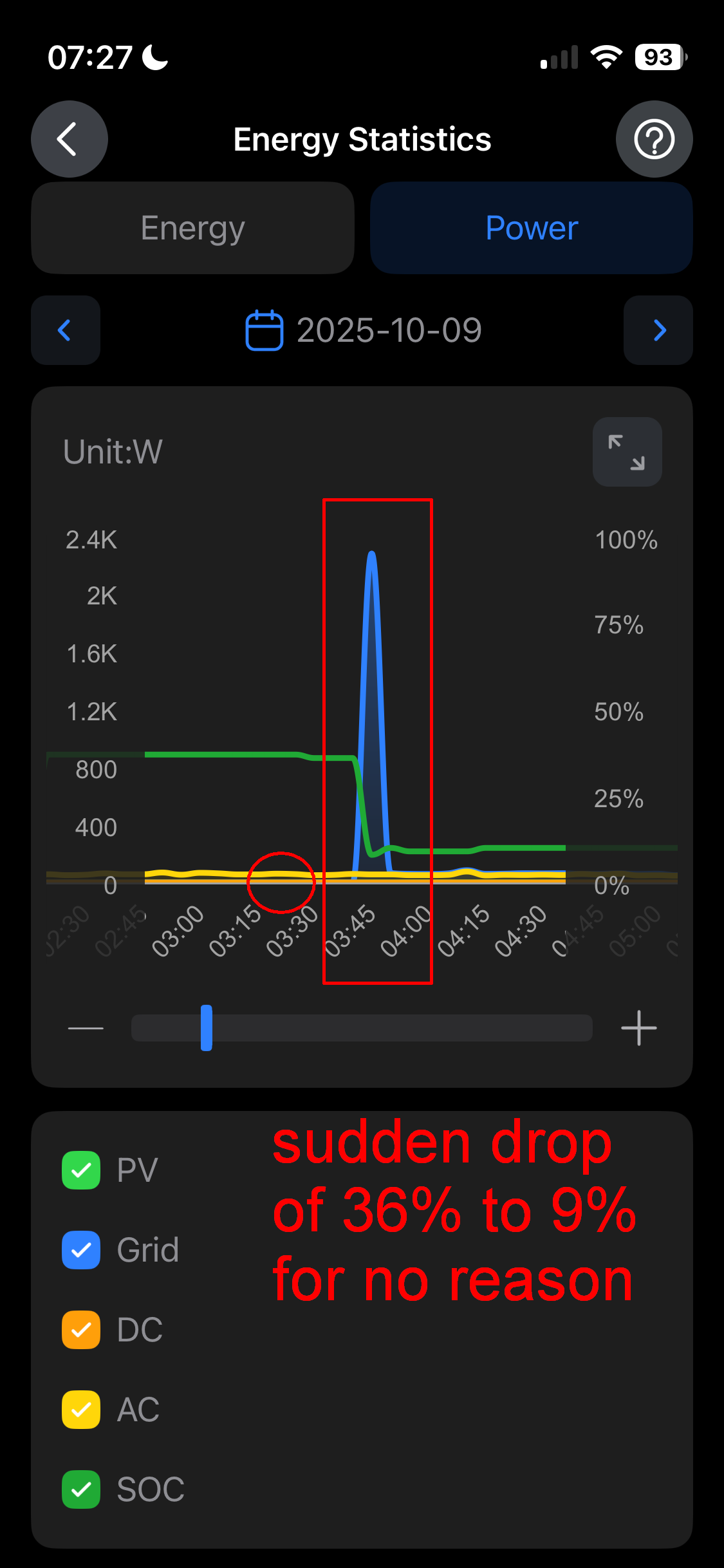The height and width of the screenshot is (1568, 724).
Task: Uncheck the Grid series checkbox
Action: point(81,1250)
